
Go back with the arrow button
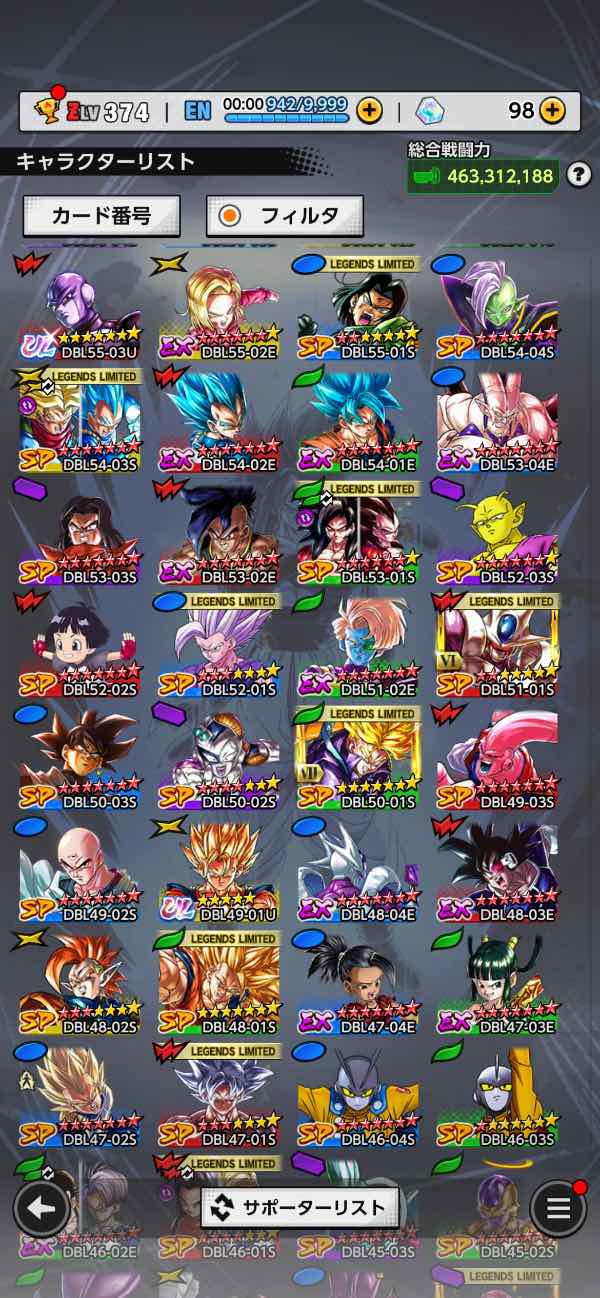[x=41, y=1207]
